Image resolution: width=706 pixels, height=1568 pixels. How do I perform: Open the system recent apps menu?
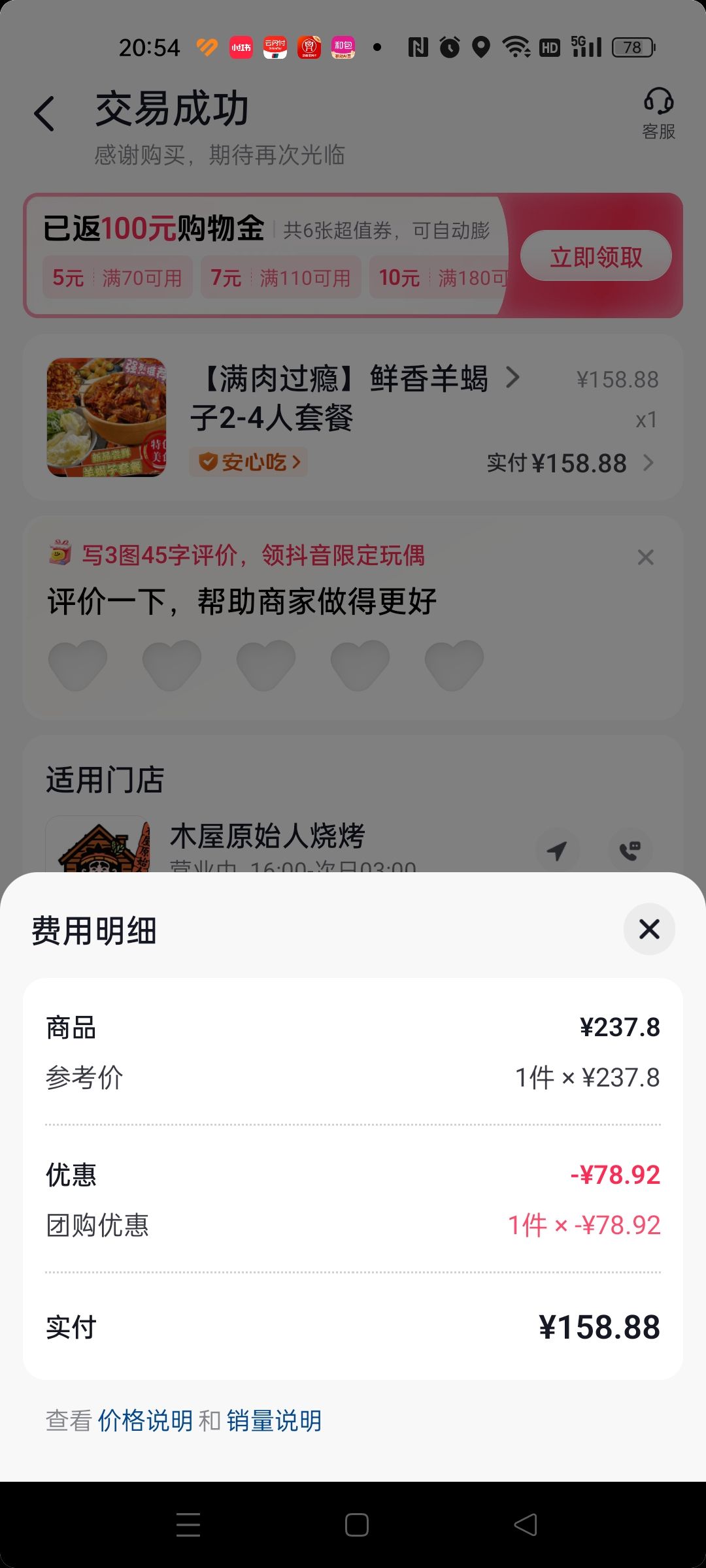(x=188, y=1525)
